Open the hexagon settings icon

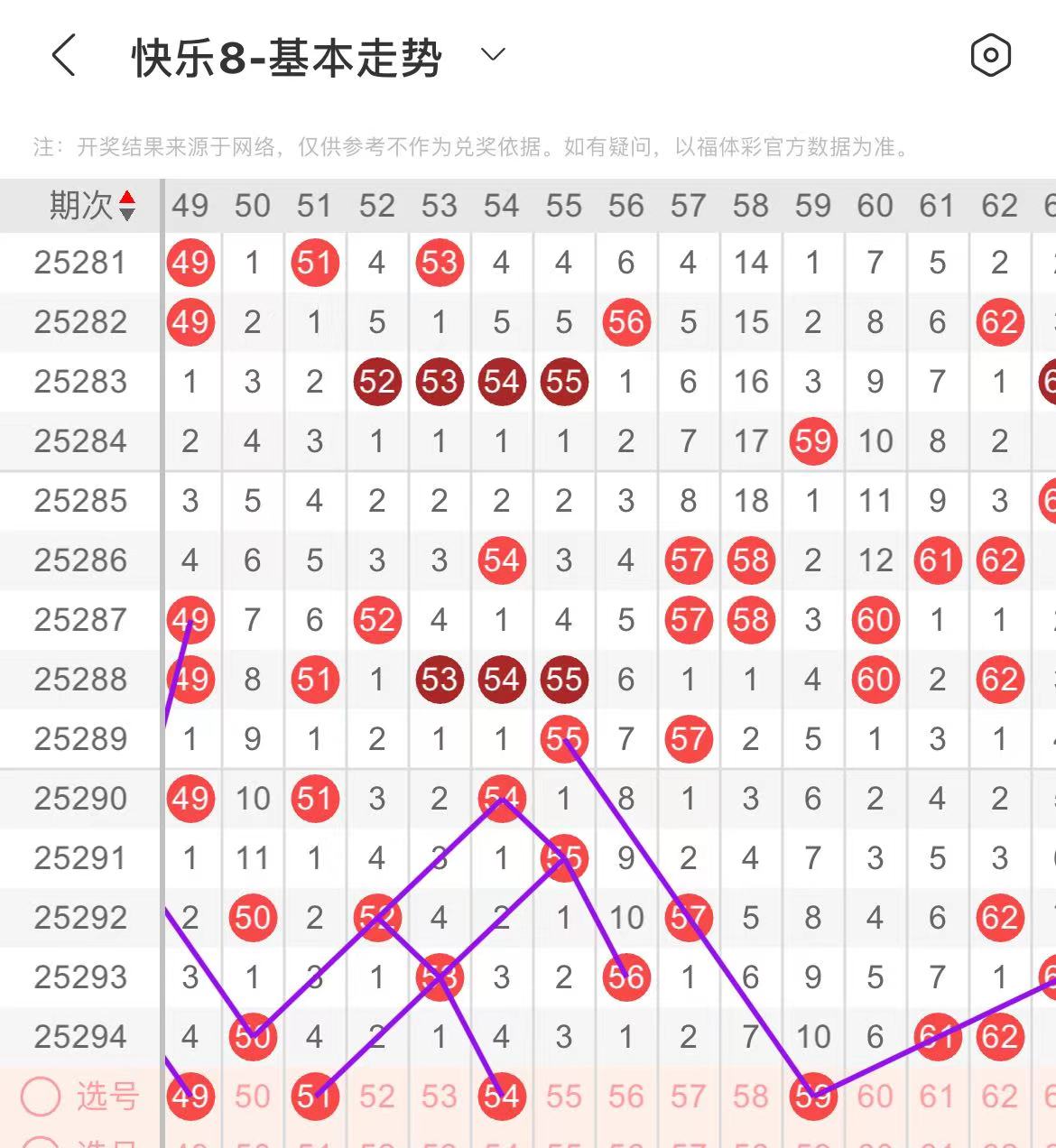(x=990, y=56)
